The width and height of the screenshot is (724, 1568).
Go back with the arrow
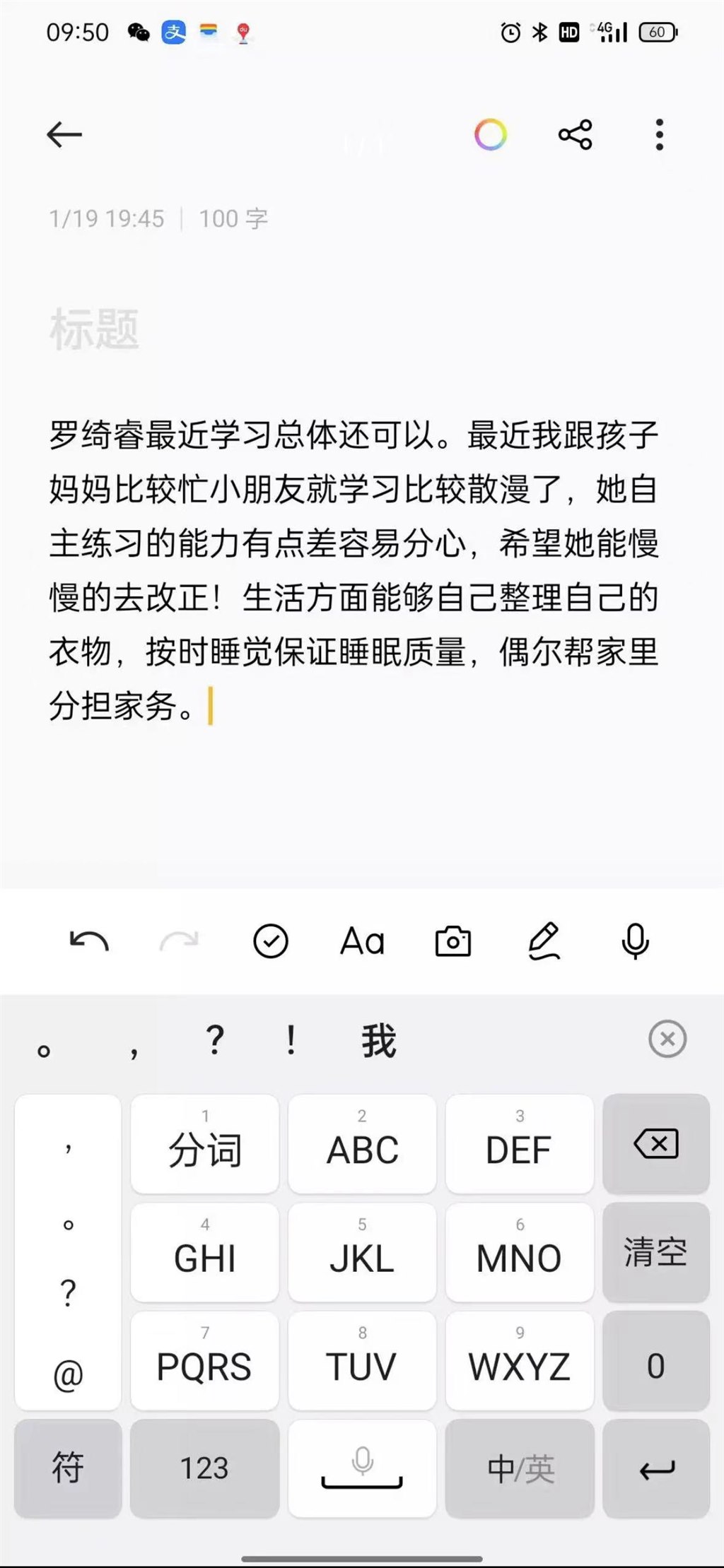tap(64, 134)
